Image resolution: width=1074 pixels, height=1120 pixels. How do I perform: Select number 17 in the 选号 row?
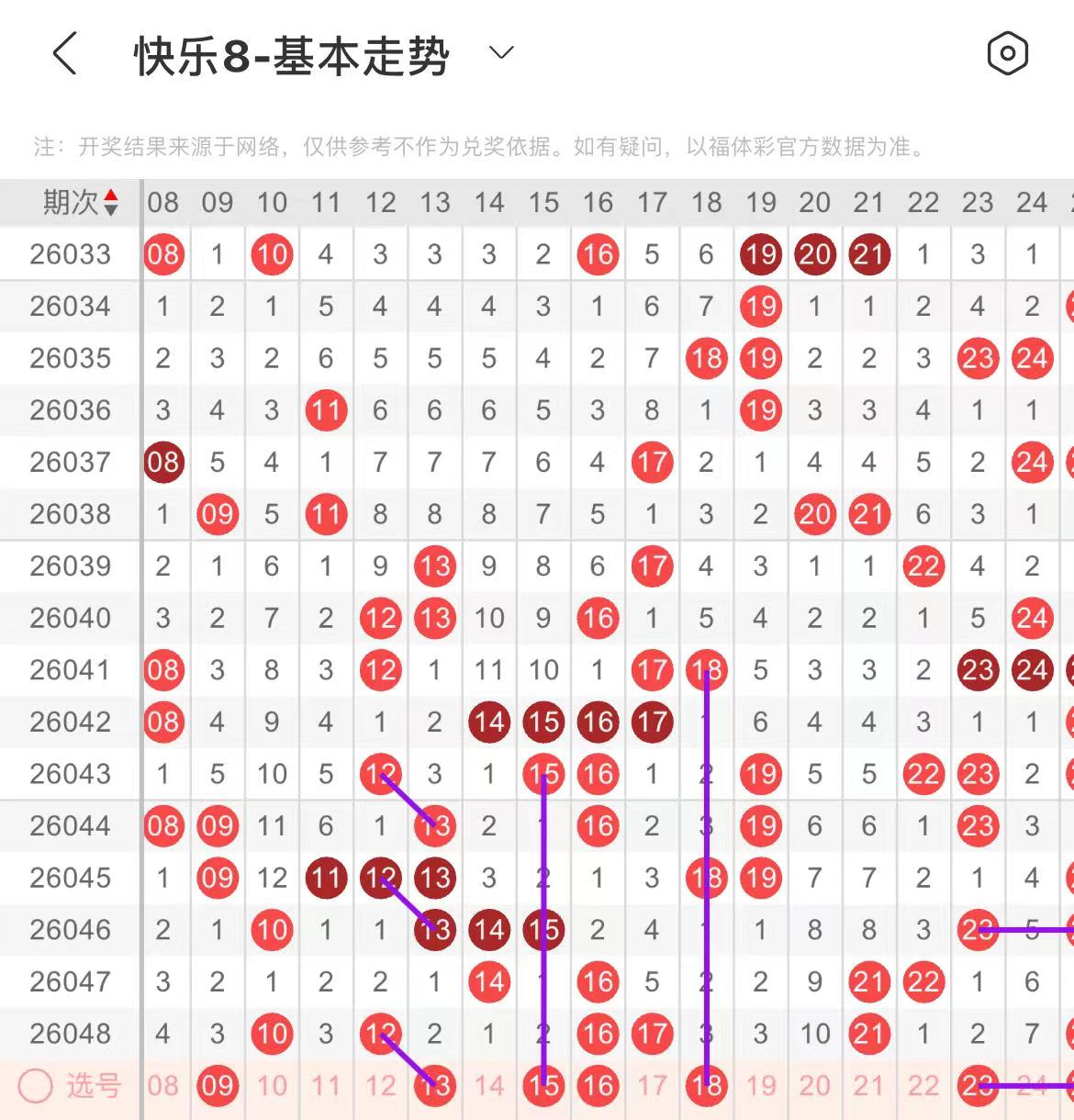[x=652, y=1086]
